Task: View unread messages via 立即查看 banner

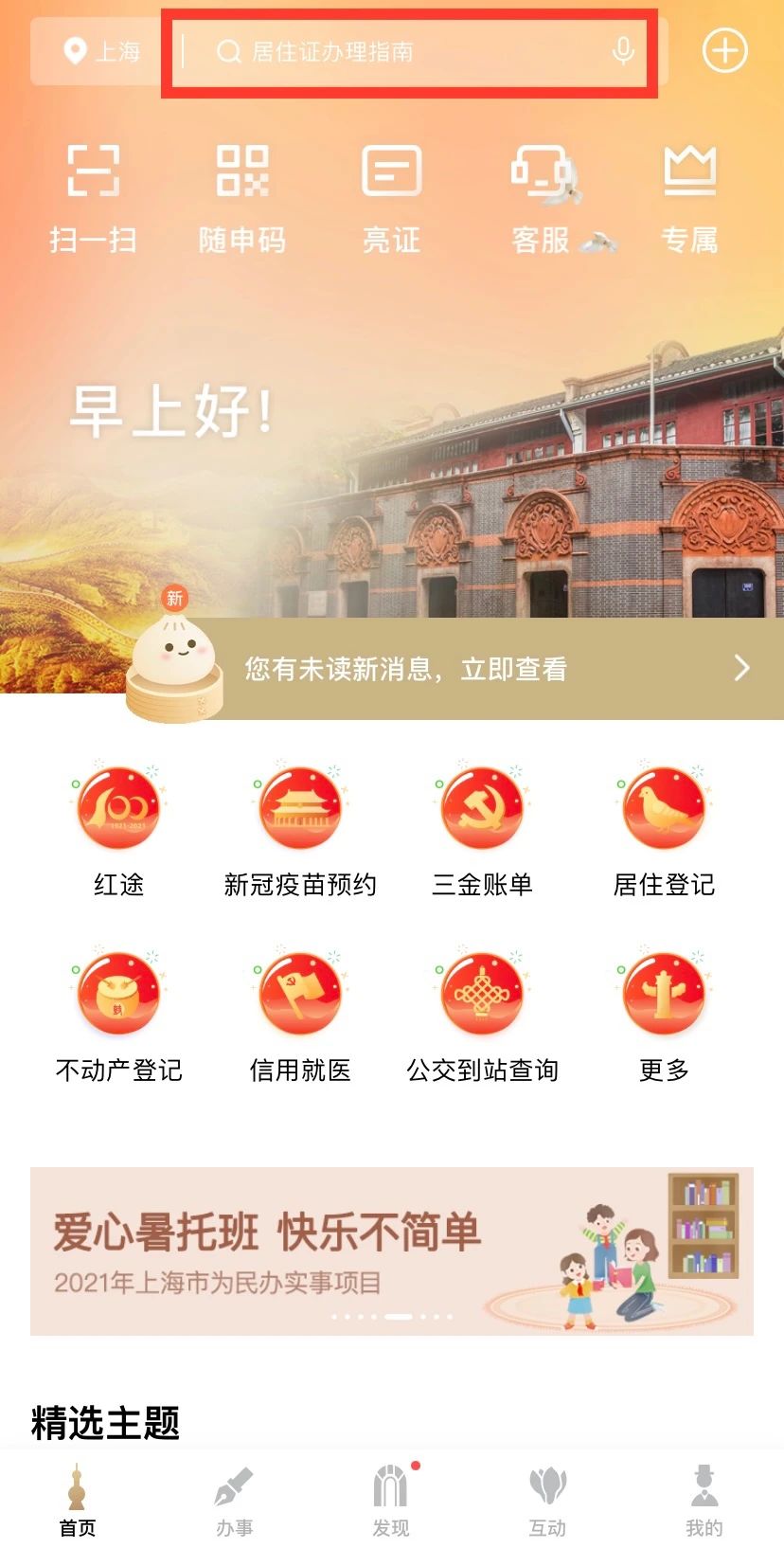Action: [492, 669]
